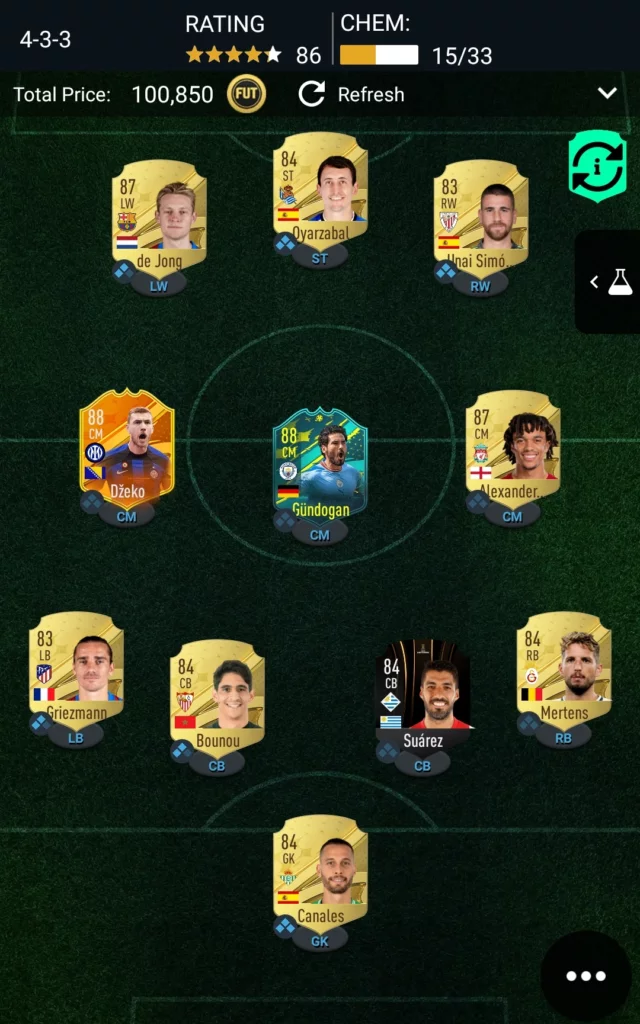This screenshot has height=1024, width=640.
Task: Select the Alexander-Arnold CM card
Action: click(x=512, y=447)
